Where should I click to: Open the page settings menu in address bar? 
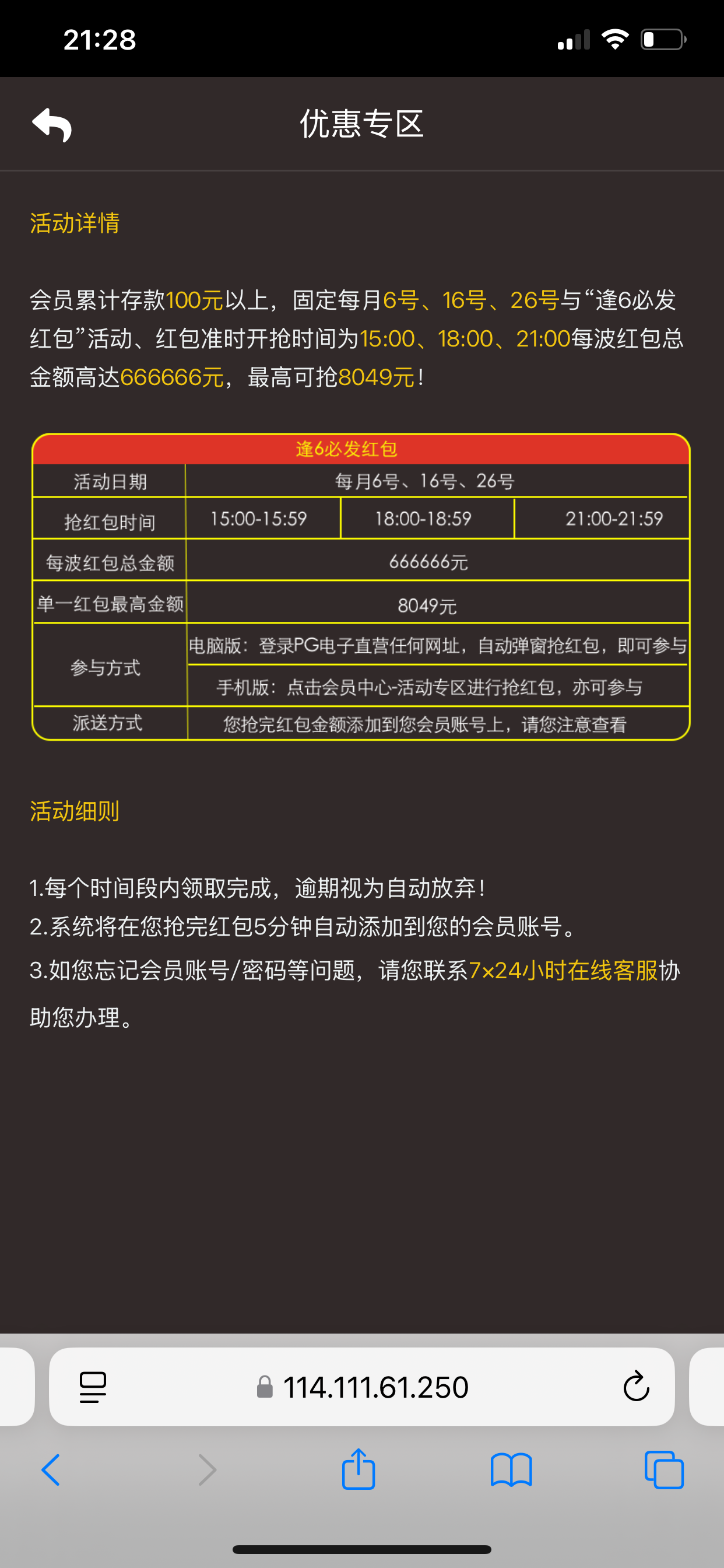tap(93, 1387)
